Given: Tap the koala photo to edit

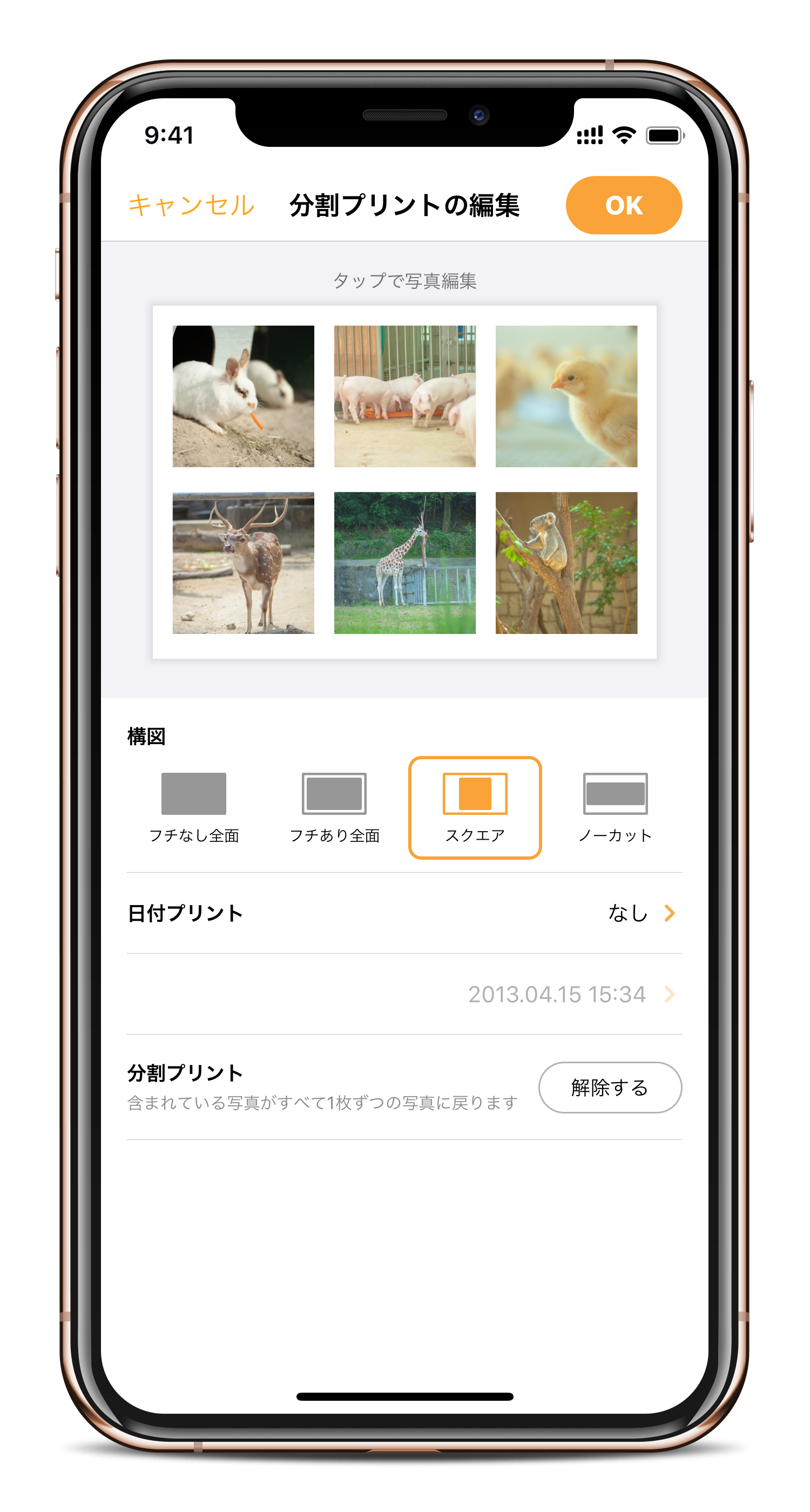Looking at the screenshot, I should [x=566, y=563].
